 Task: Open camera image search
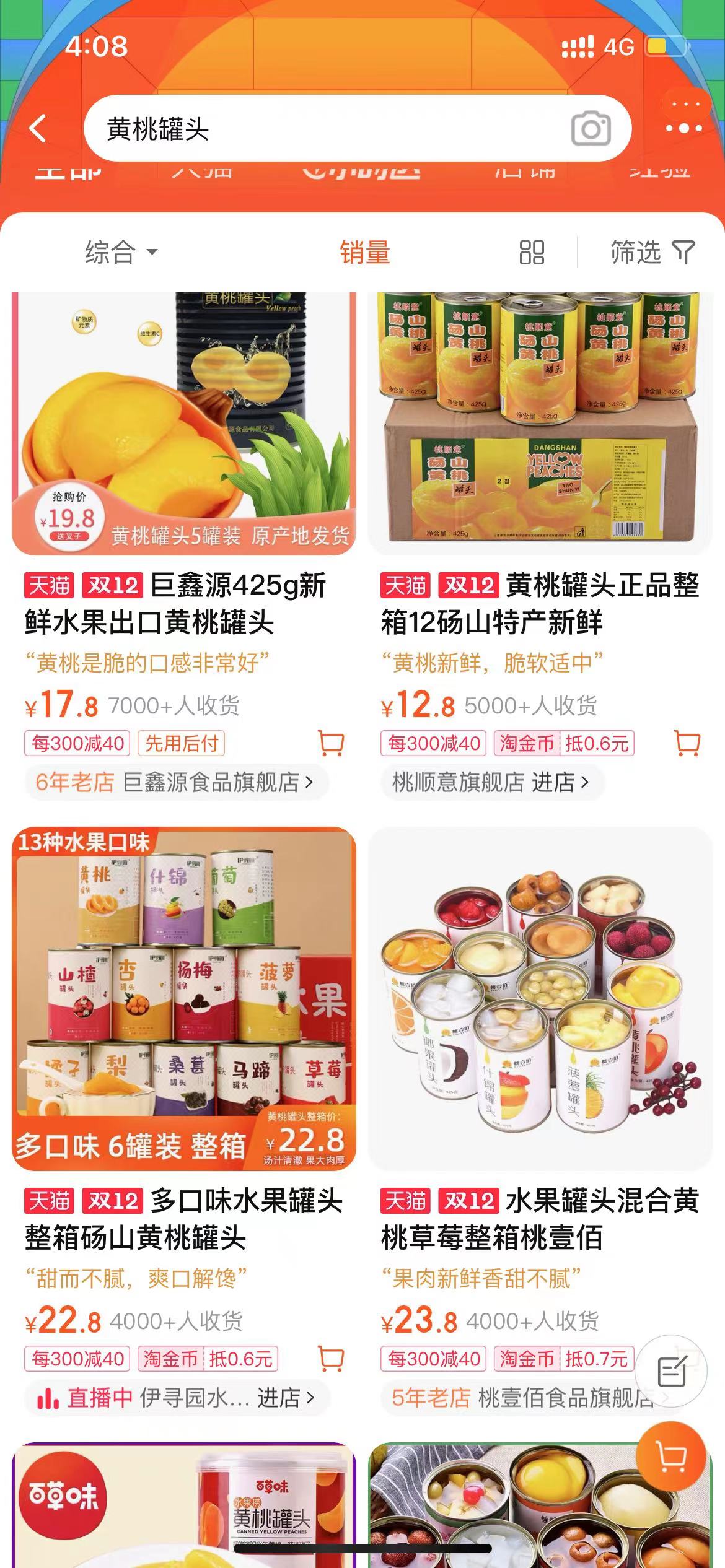tap(591, 129)
